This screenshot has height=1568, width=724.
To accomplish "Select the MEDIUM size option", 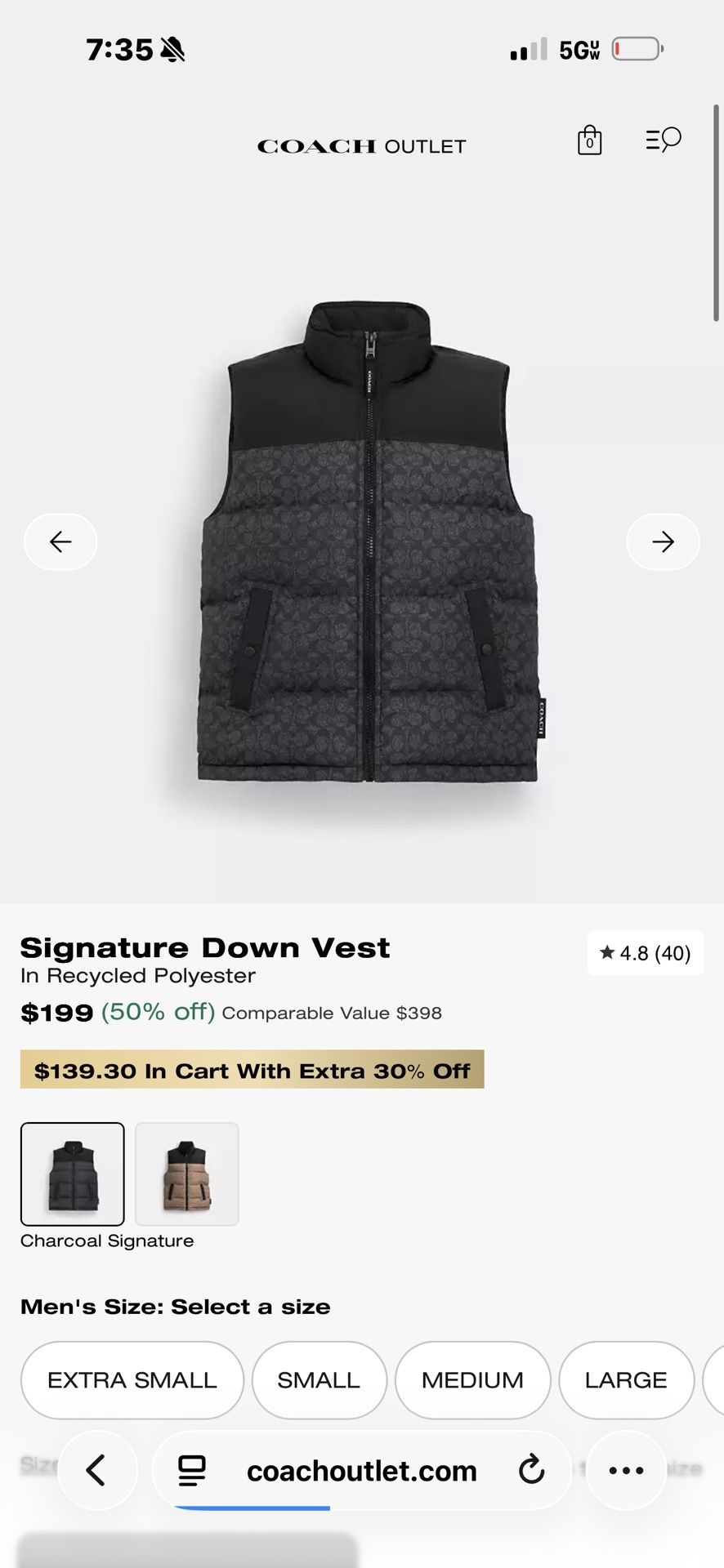I will pos(472,1380).
